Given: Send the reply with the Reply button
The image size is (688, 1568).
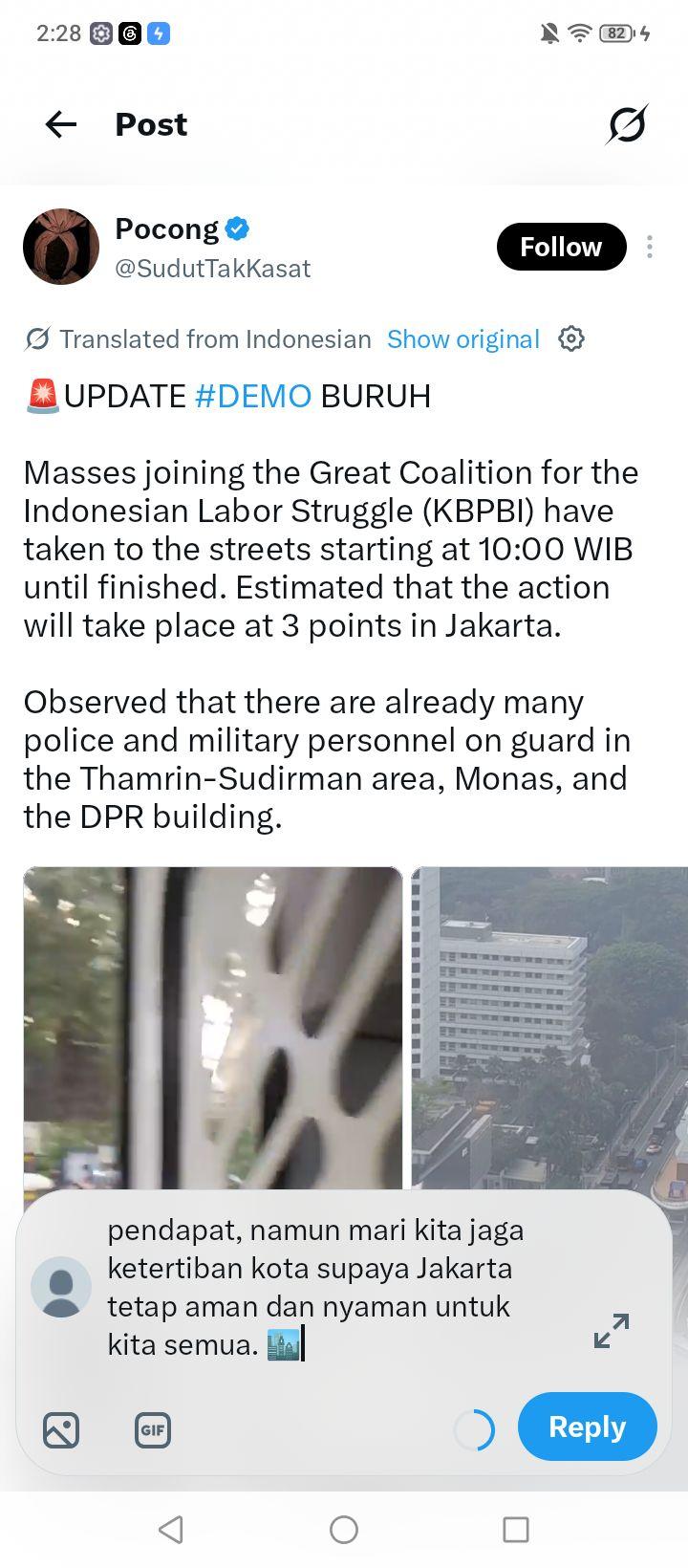Looking at the screenshot, I should pyautogui.click(x=588, y=1426).
